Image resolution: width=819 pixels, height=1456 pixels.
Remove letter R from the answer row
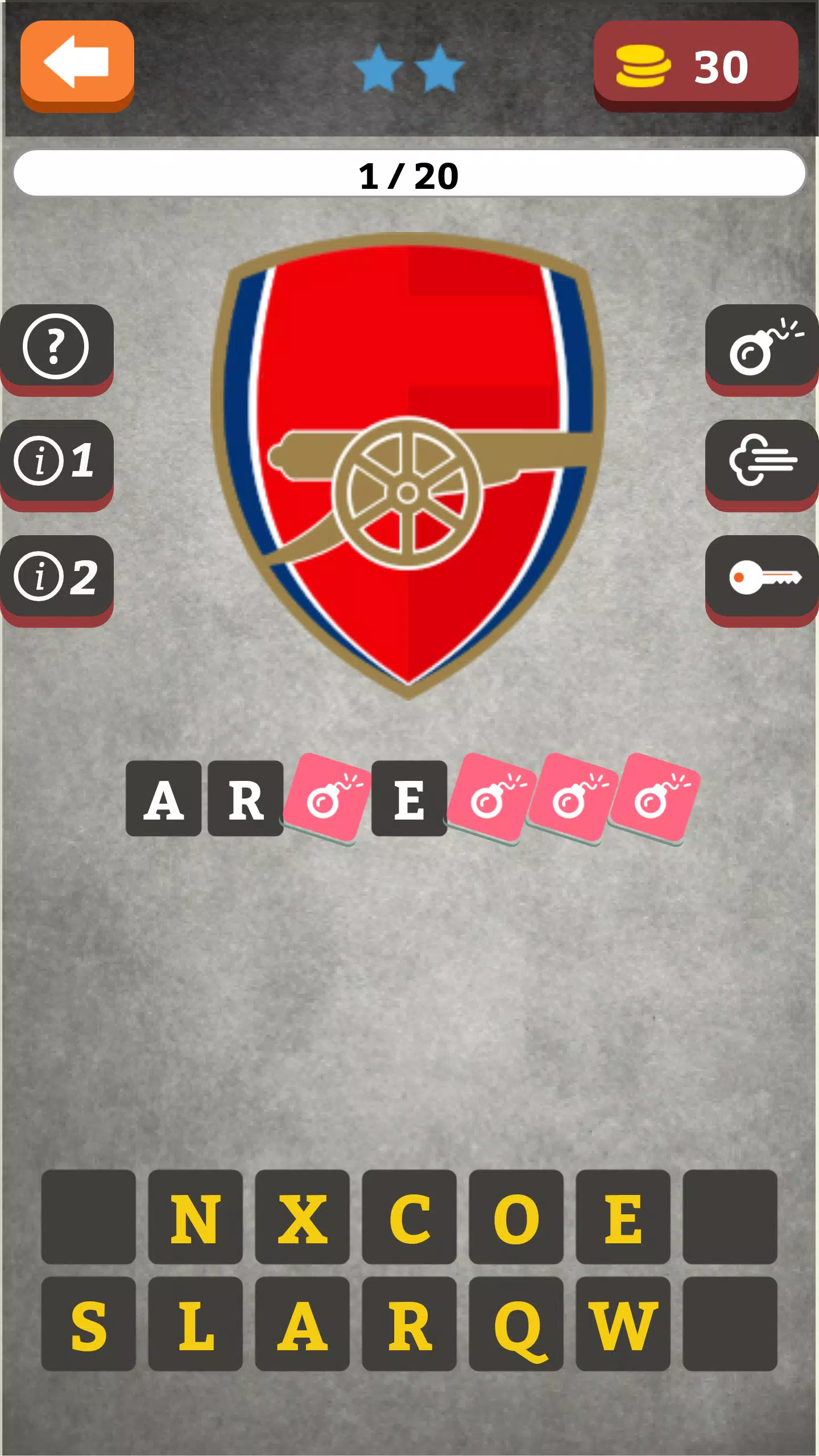[x=245, y=801]
